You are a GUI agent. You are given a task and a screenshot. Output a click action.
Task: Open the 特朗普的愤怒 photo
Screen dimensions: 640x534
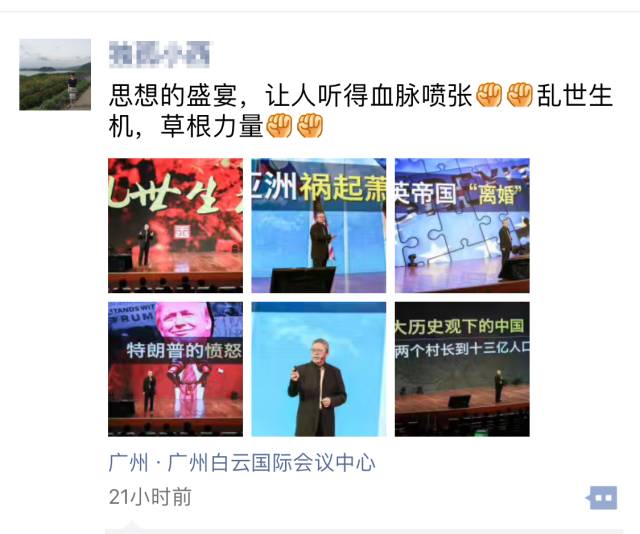175,369
